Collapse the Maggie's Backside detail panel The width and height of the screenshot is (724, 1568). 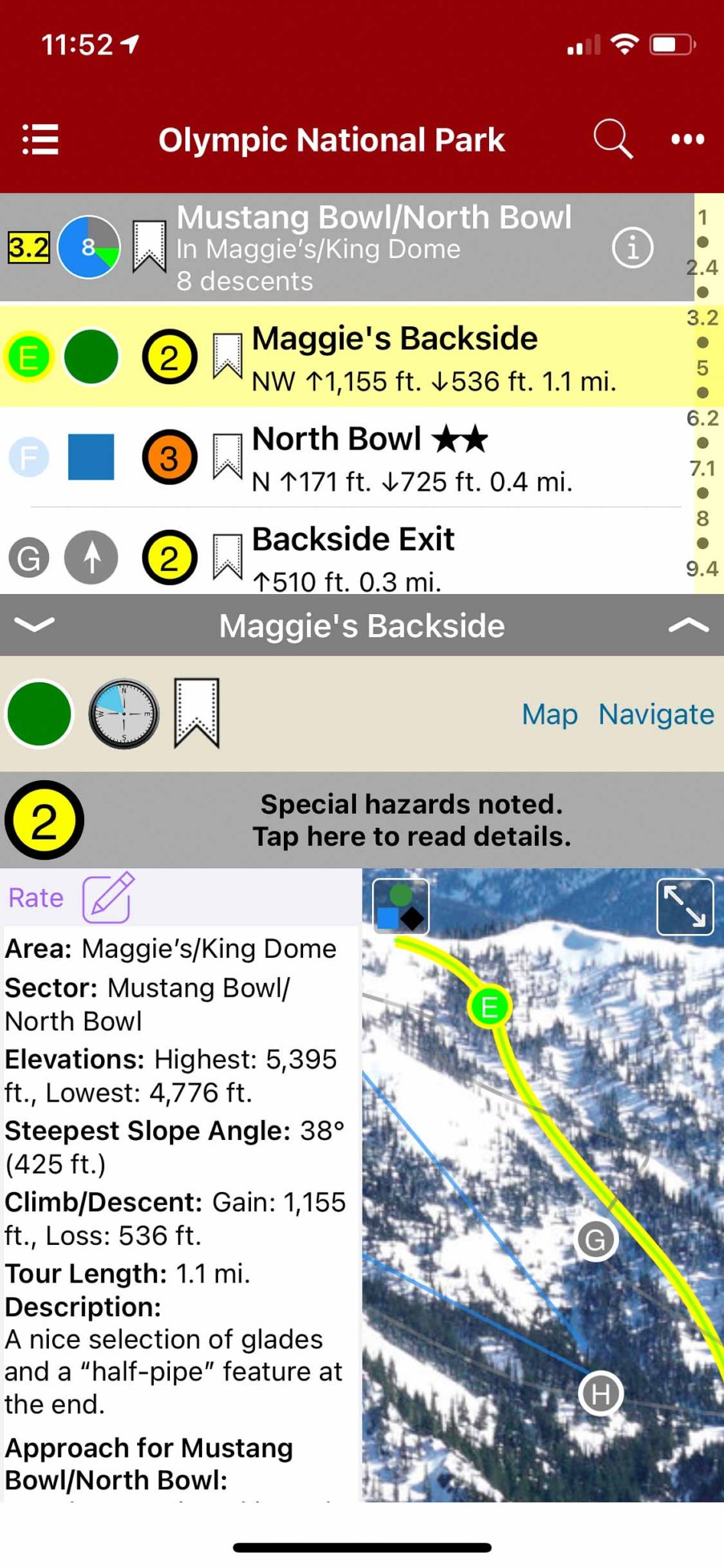[34, 625]
